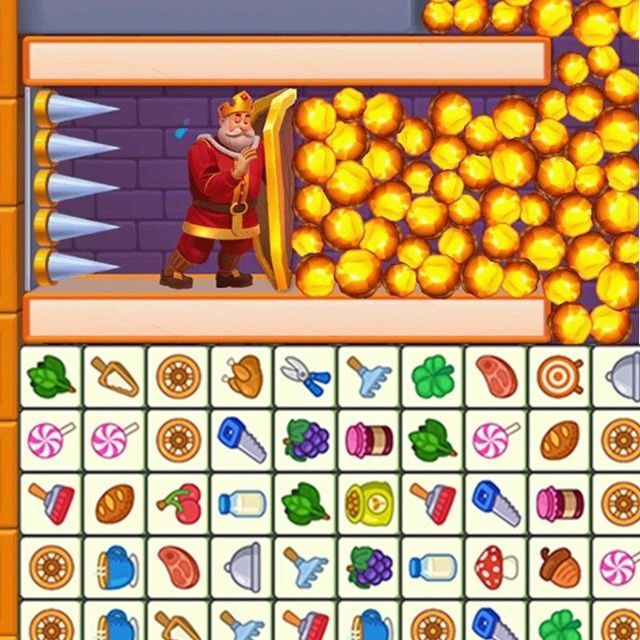
Task: Pick the grapes tile next to the saw
Action: pyautogui.click(x=305, y=440)
